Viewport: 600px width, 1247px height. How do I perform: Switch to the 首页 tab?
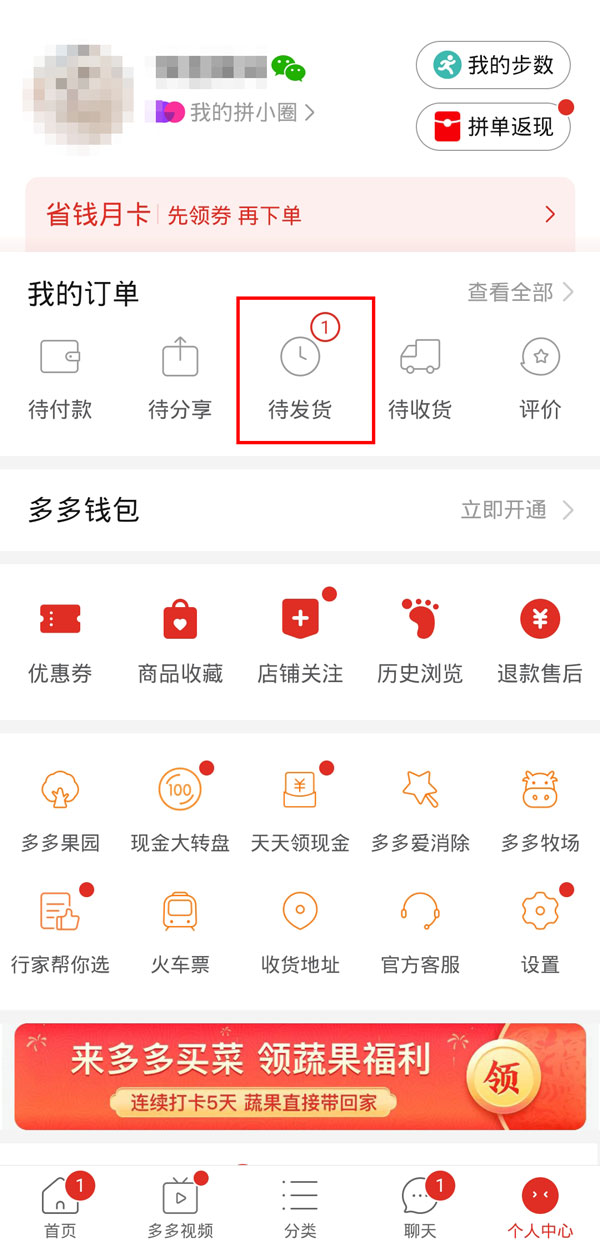pyautogui.click(x=60, y=1205)
